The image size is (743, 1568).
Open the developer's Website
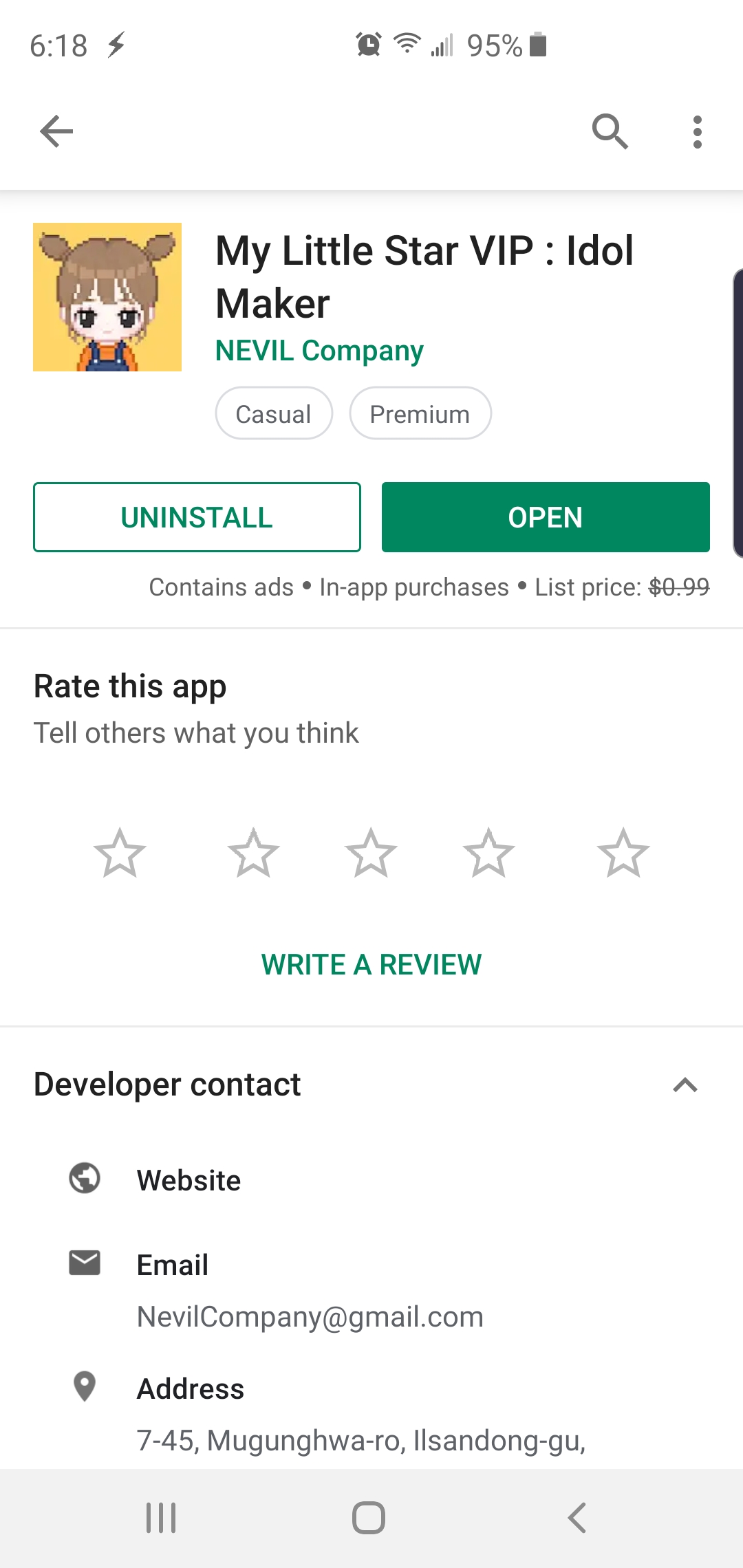point(371,1180)
